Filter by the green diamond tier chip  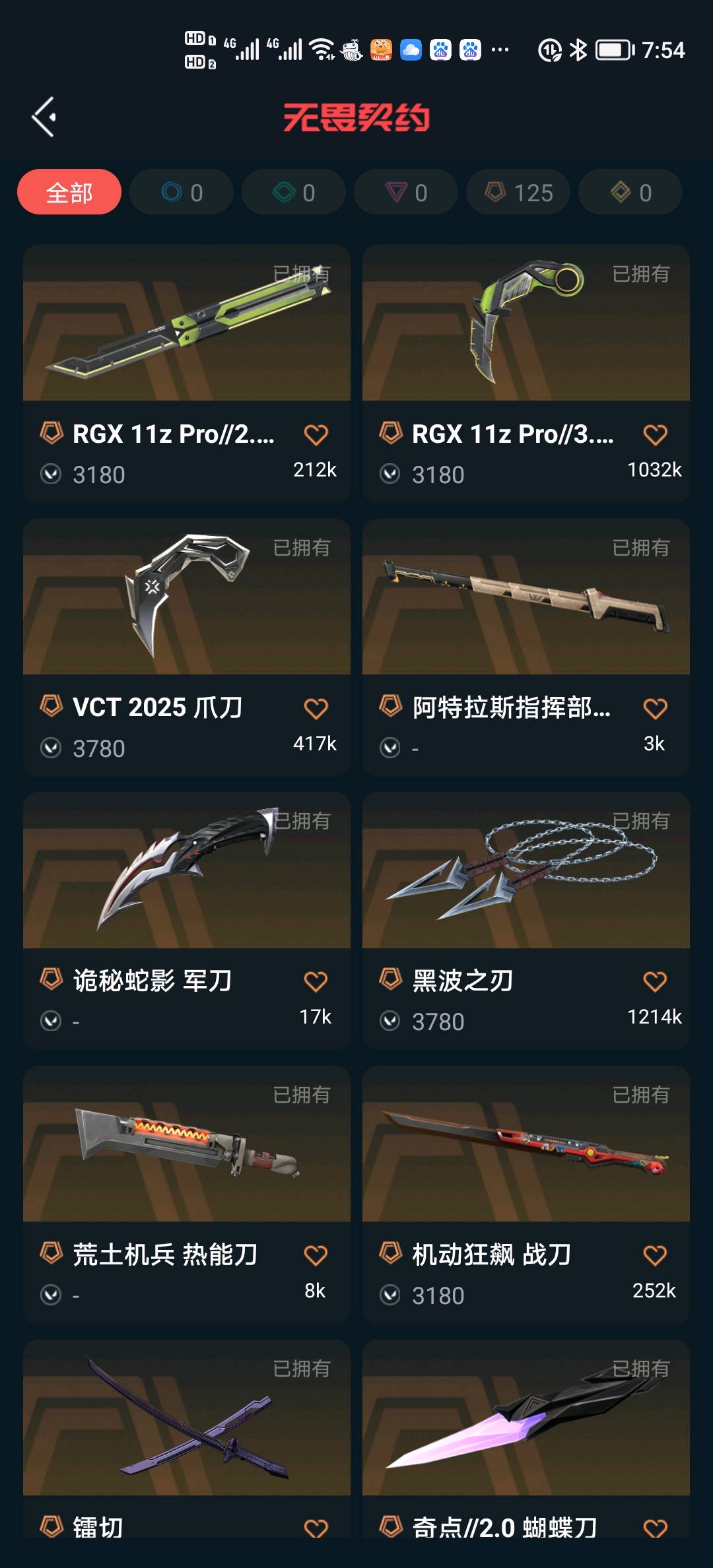coord(294,193)
